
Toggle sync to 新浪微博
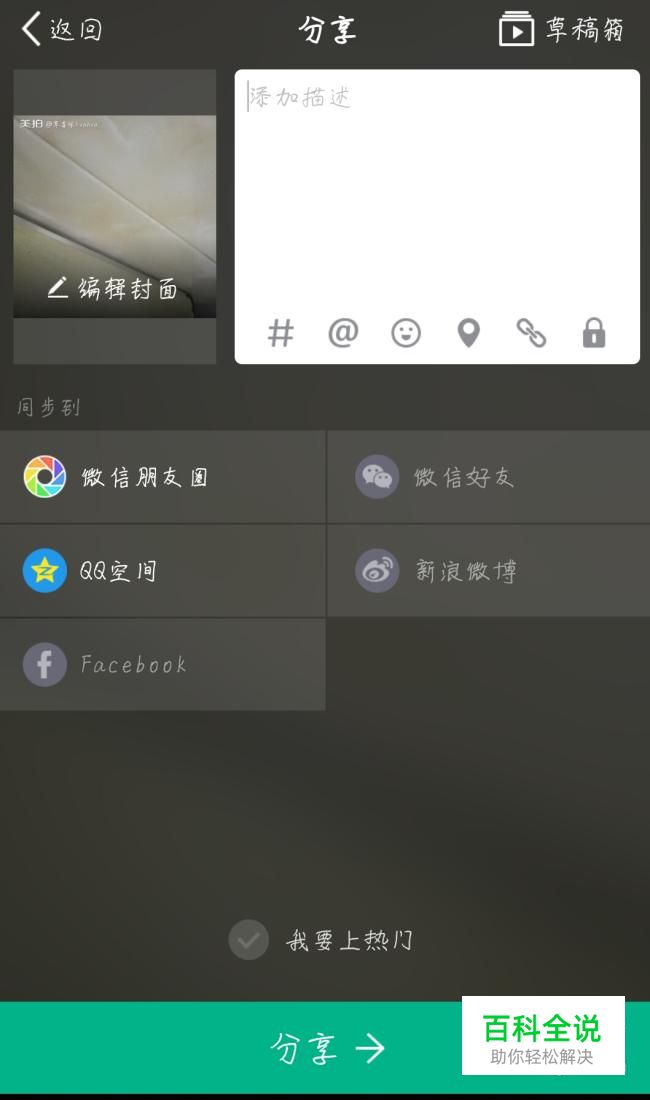pos(489,571)
